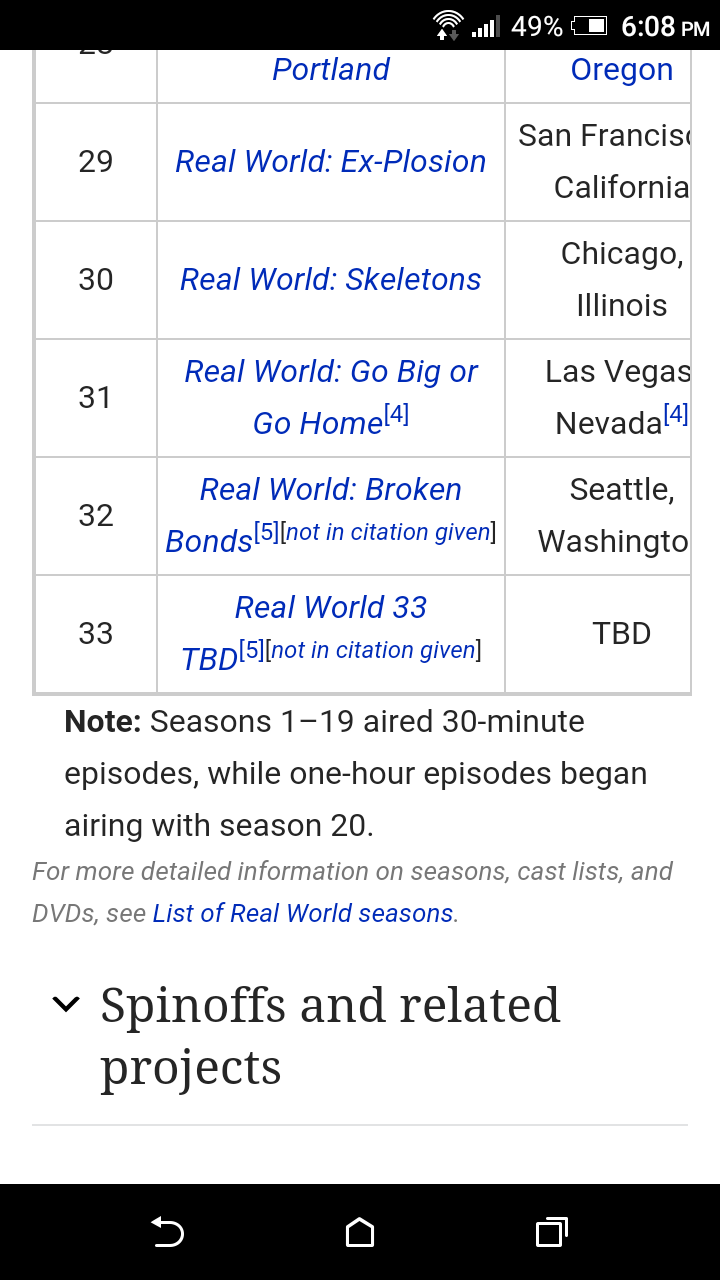Open the Oregon link

(622, 69)
